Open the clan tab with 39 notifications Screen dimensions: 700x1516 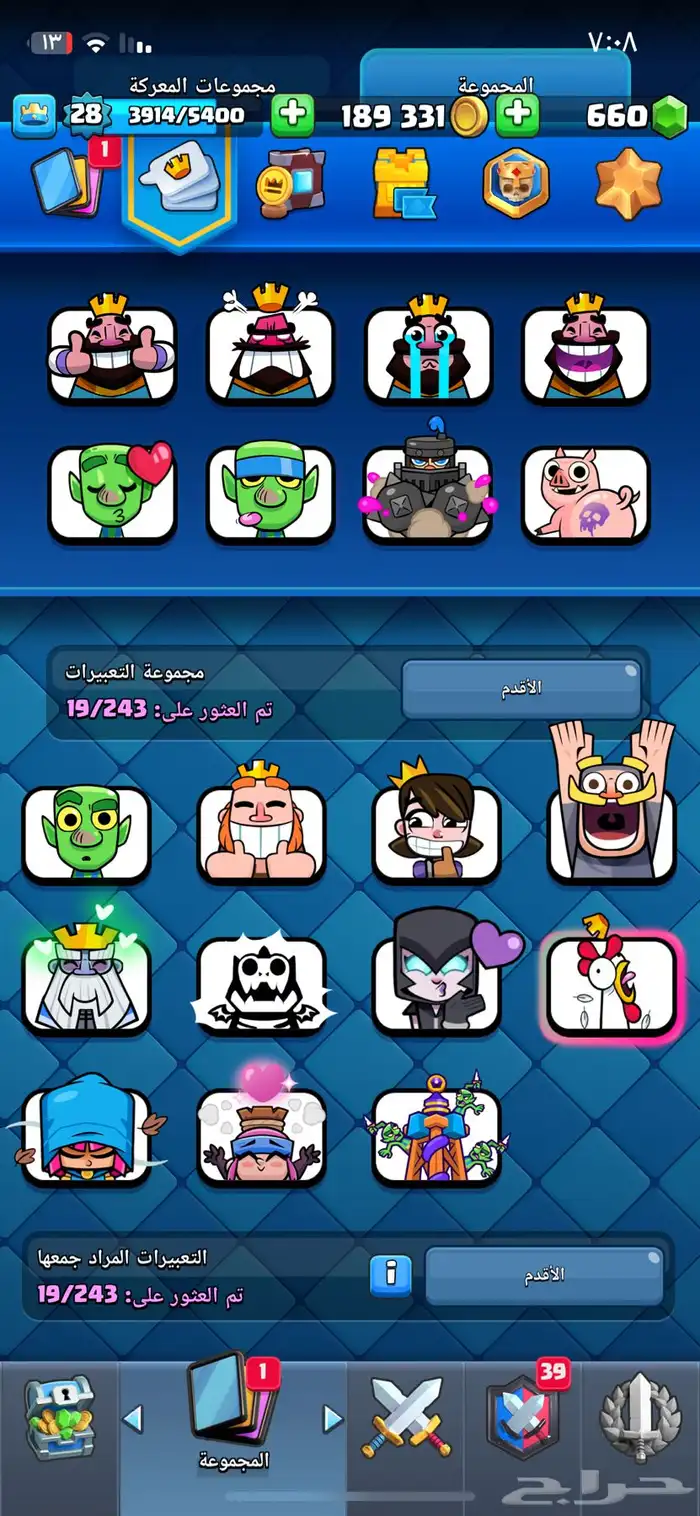click(523, 1418)
